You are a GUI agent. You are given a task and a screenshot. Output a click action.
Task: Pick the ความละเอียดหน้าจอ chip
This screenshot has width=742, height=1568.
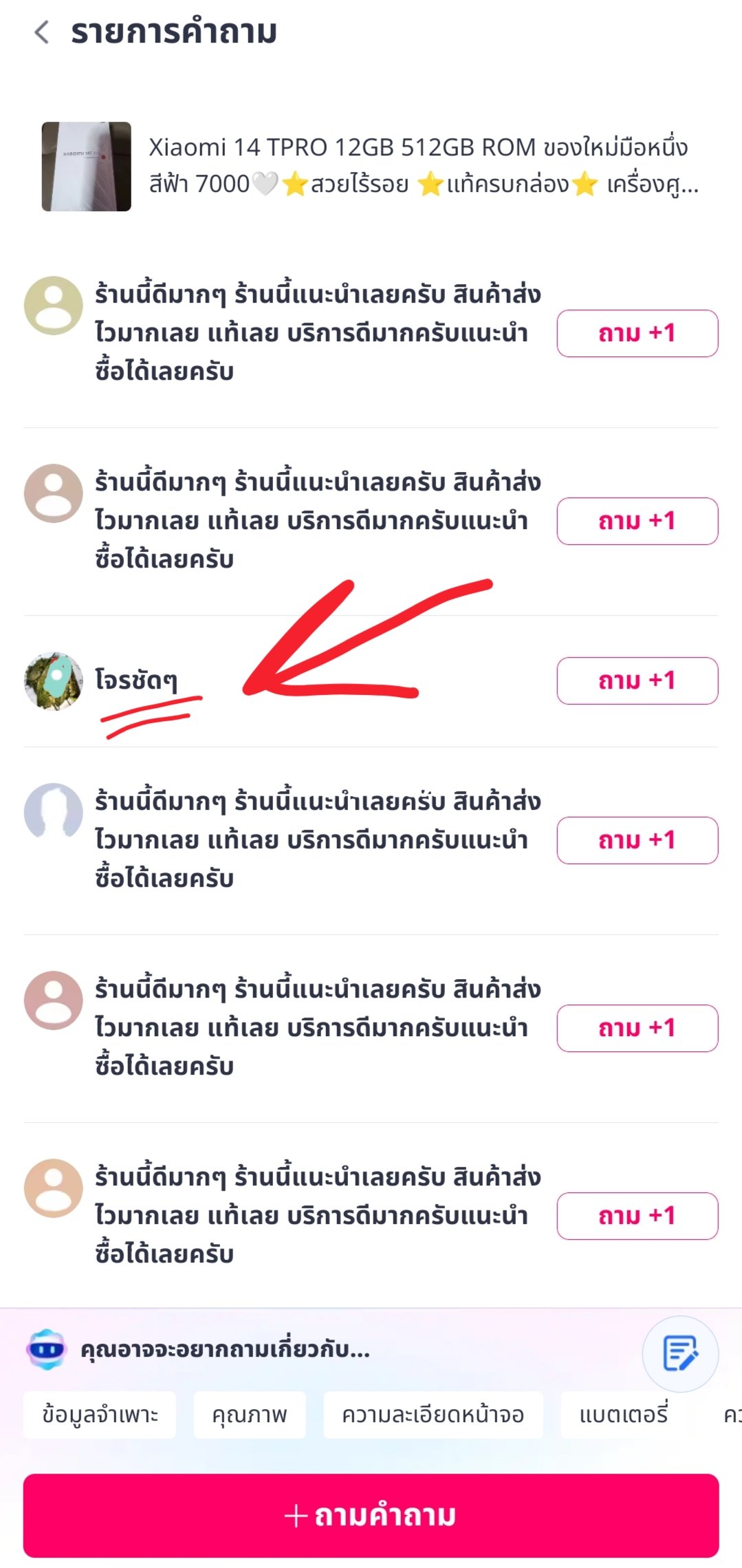coord(433,1415)
